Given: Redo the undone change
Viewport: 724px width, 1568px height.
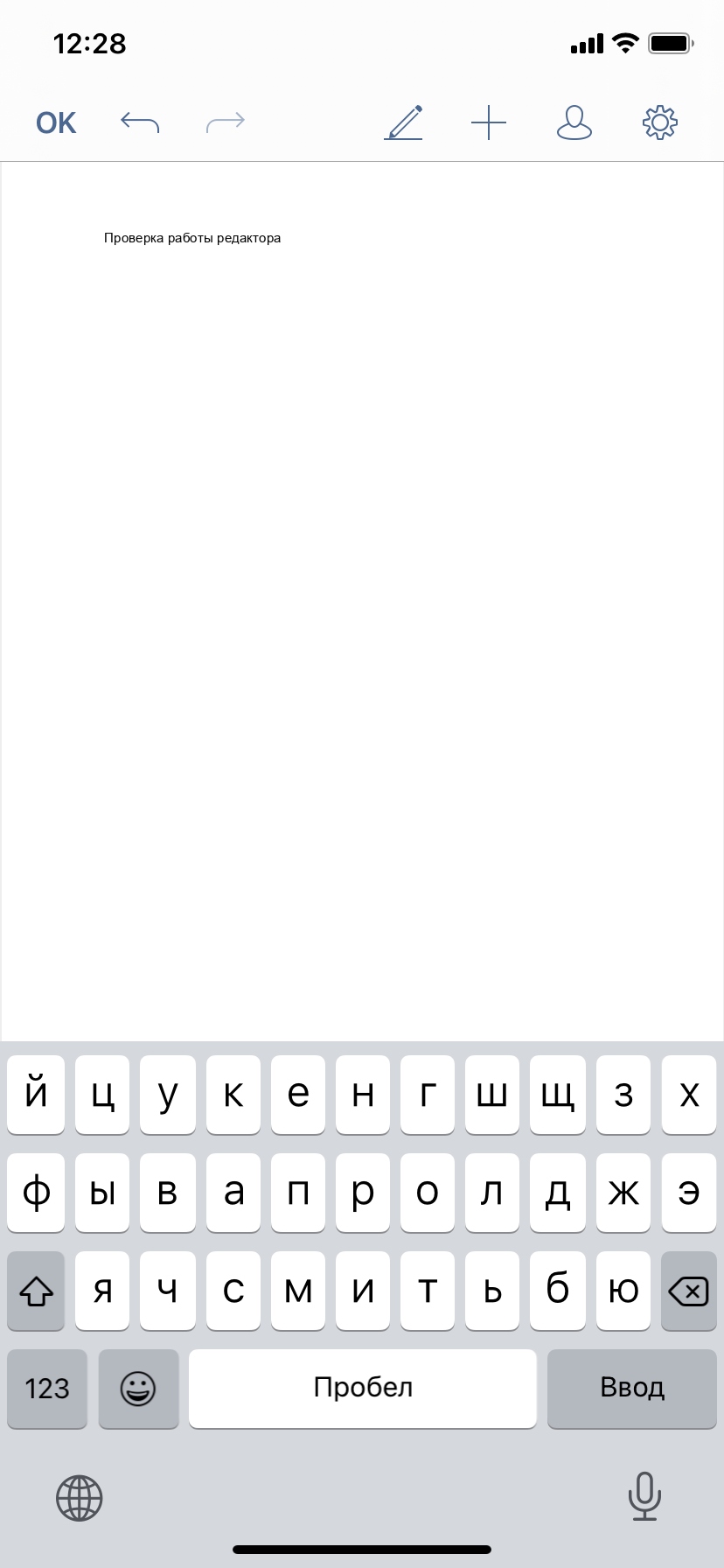Looking at the screenshot, I should click(x=226, y=122).
